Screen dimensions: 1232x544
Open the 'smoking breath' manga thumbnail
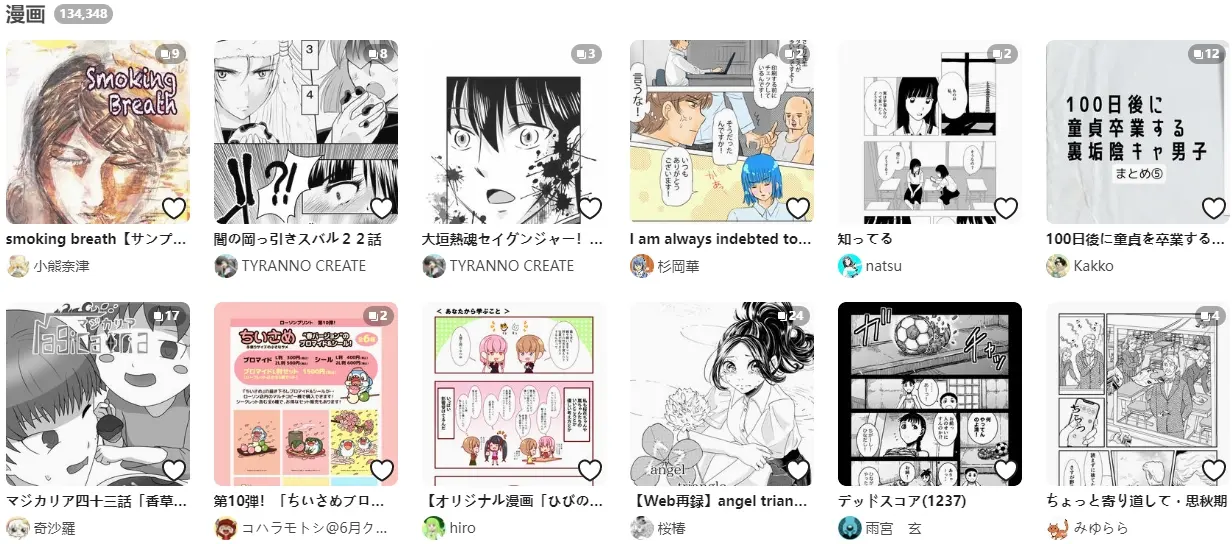[97, 130]
